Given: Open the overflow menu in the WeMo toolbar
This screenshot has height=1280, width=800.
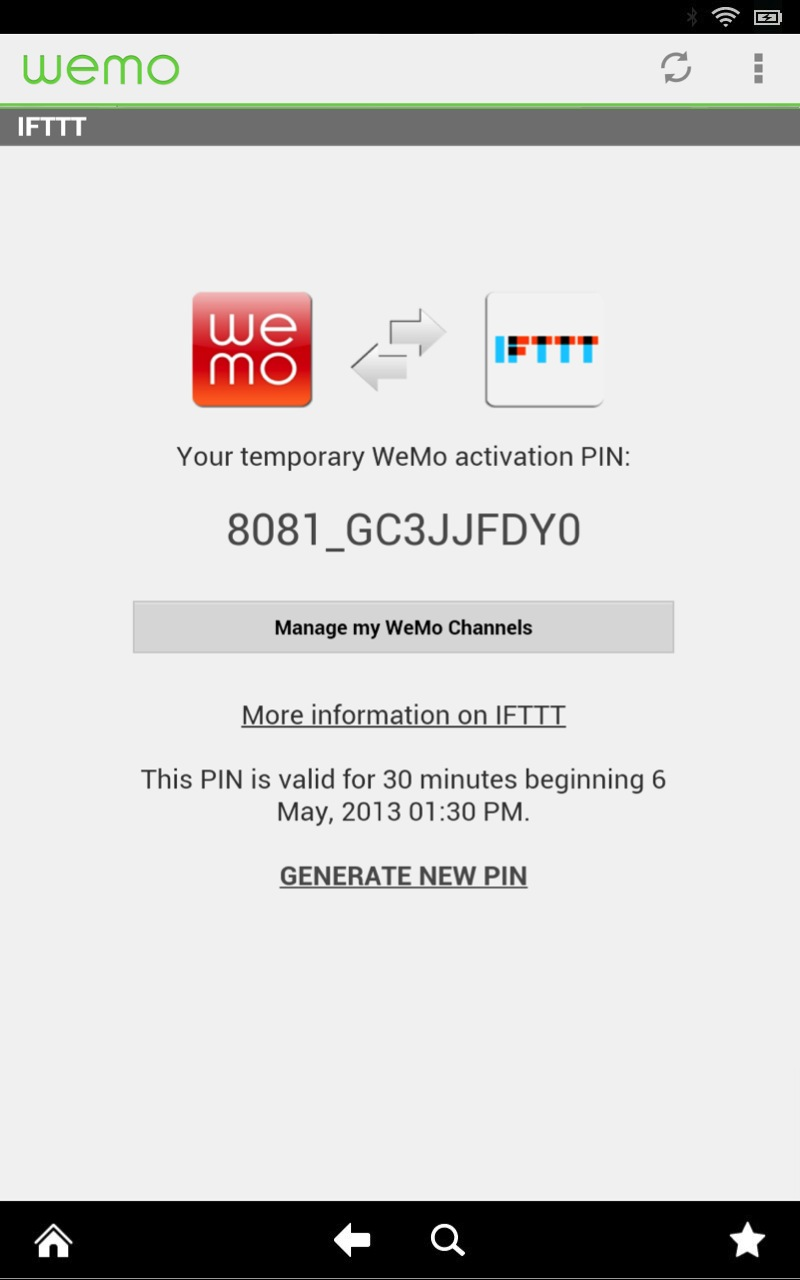Looking at the screenshot, I should [757, 68].
